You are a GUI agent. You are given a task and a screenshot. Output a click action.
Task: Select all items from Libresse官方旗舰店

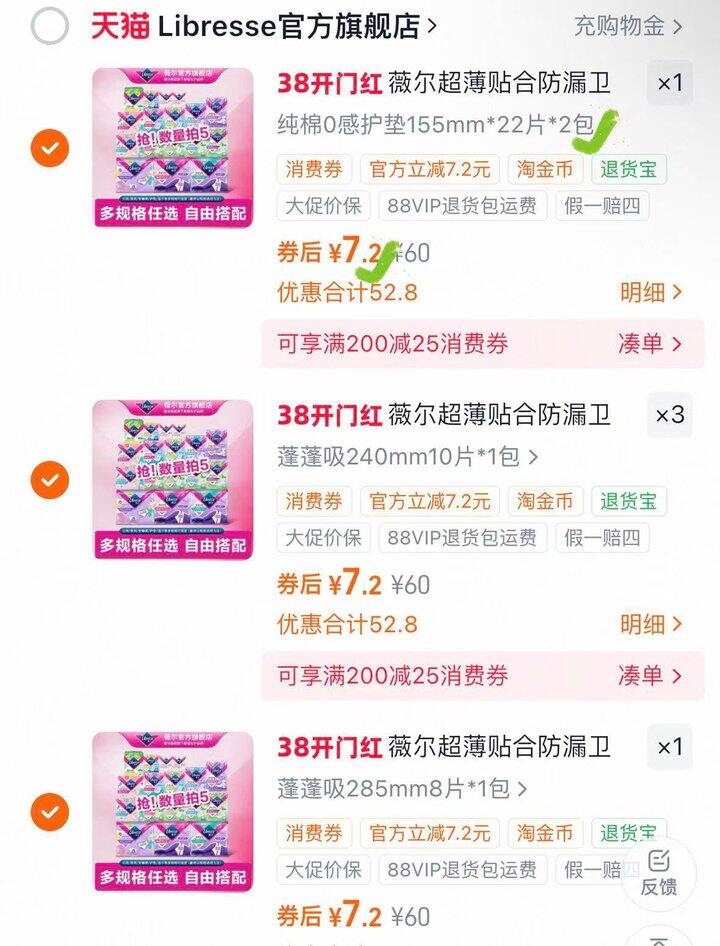[49, 26]
